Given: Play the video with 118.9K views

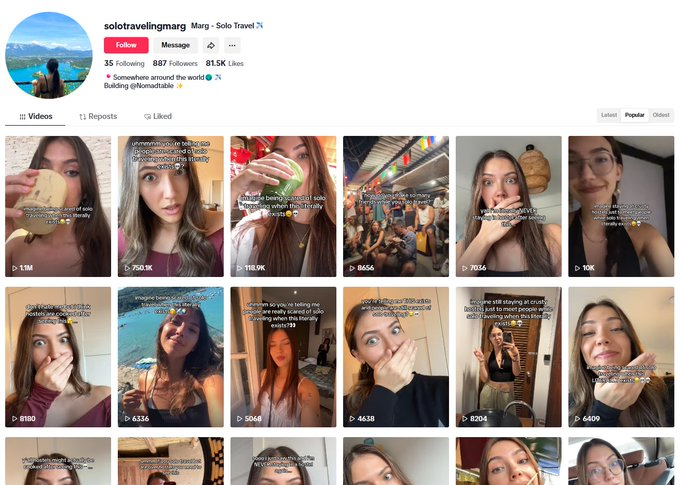Looking at the screenshot, I should click(x=283, y=206).
